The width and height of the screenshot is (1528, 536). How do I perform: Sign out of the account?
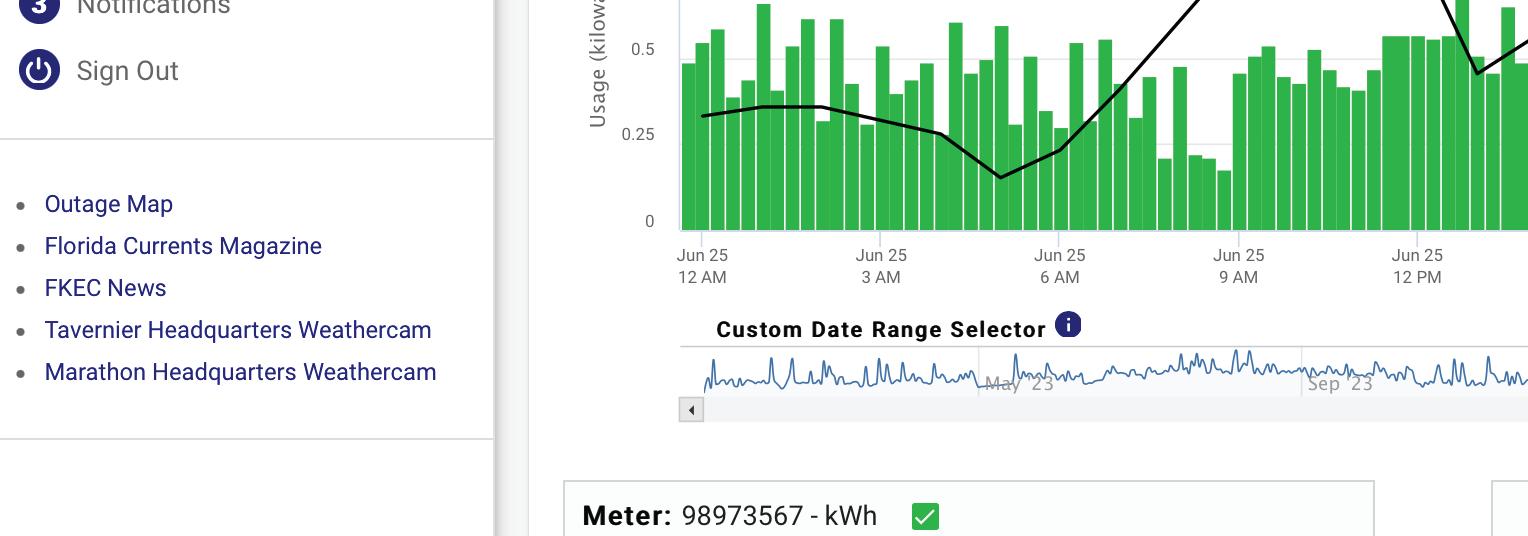point(127,71)
